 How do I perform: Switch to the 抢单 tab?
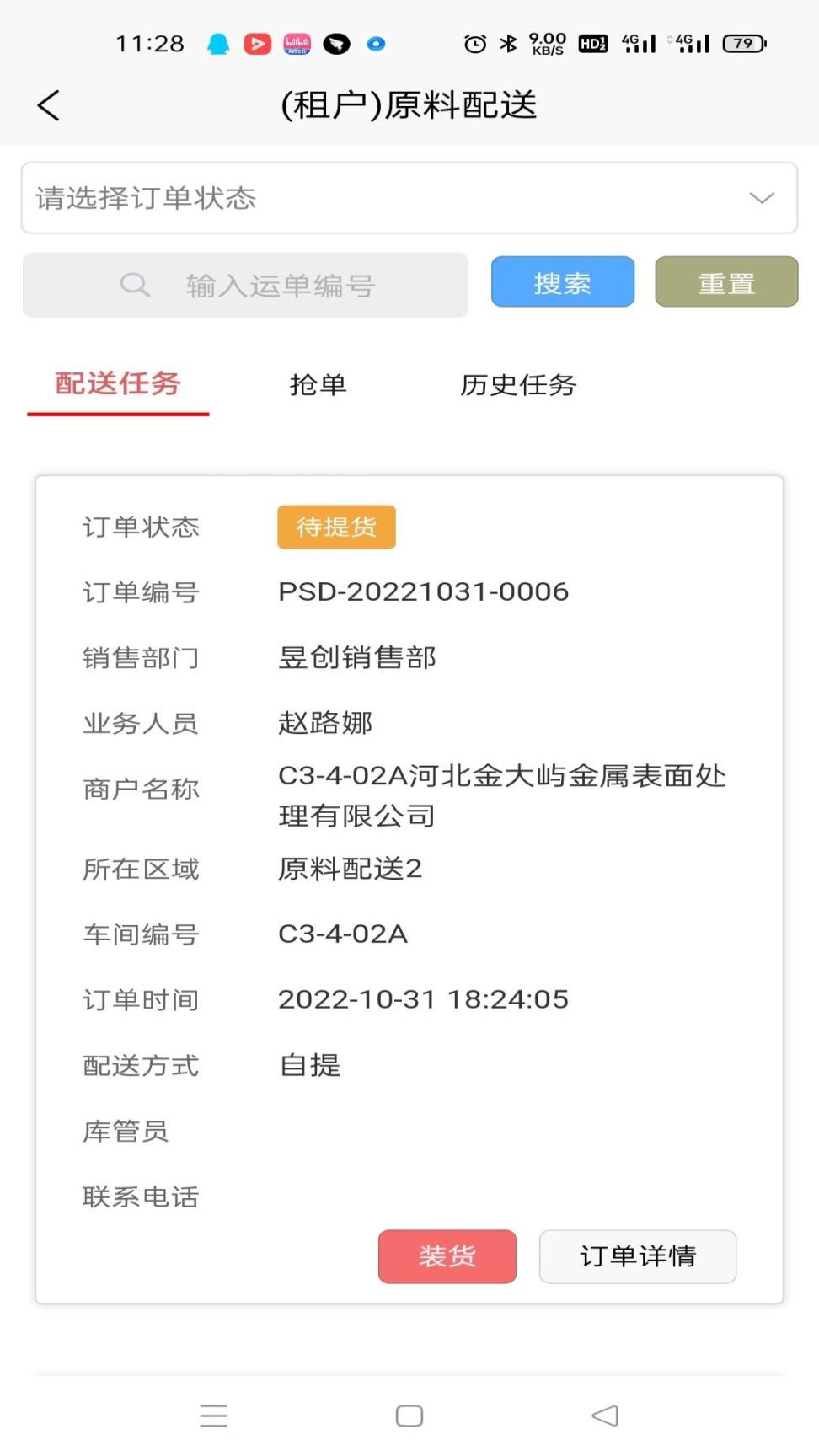(318, 385)
